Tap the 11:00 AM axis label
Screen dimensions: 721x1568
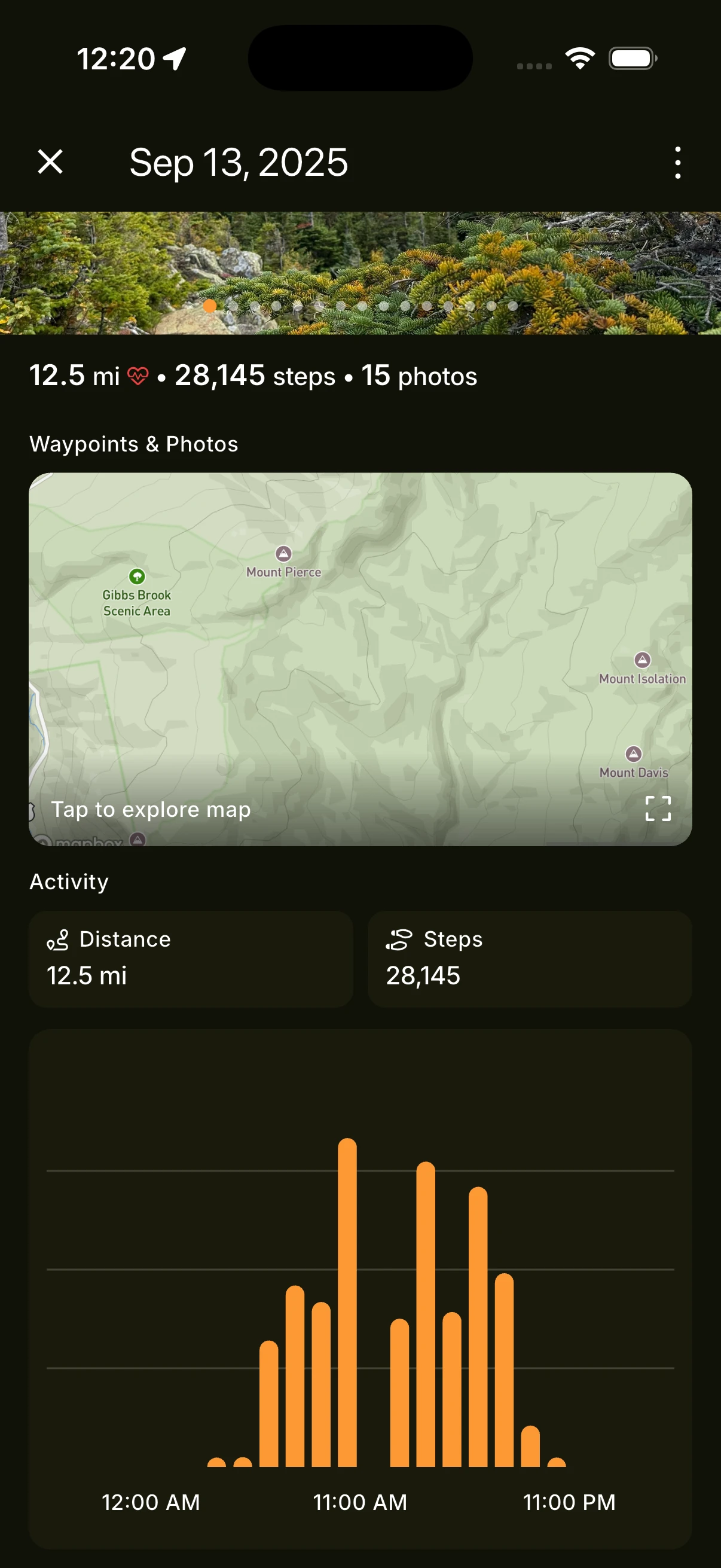[x=360, y=1501]
